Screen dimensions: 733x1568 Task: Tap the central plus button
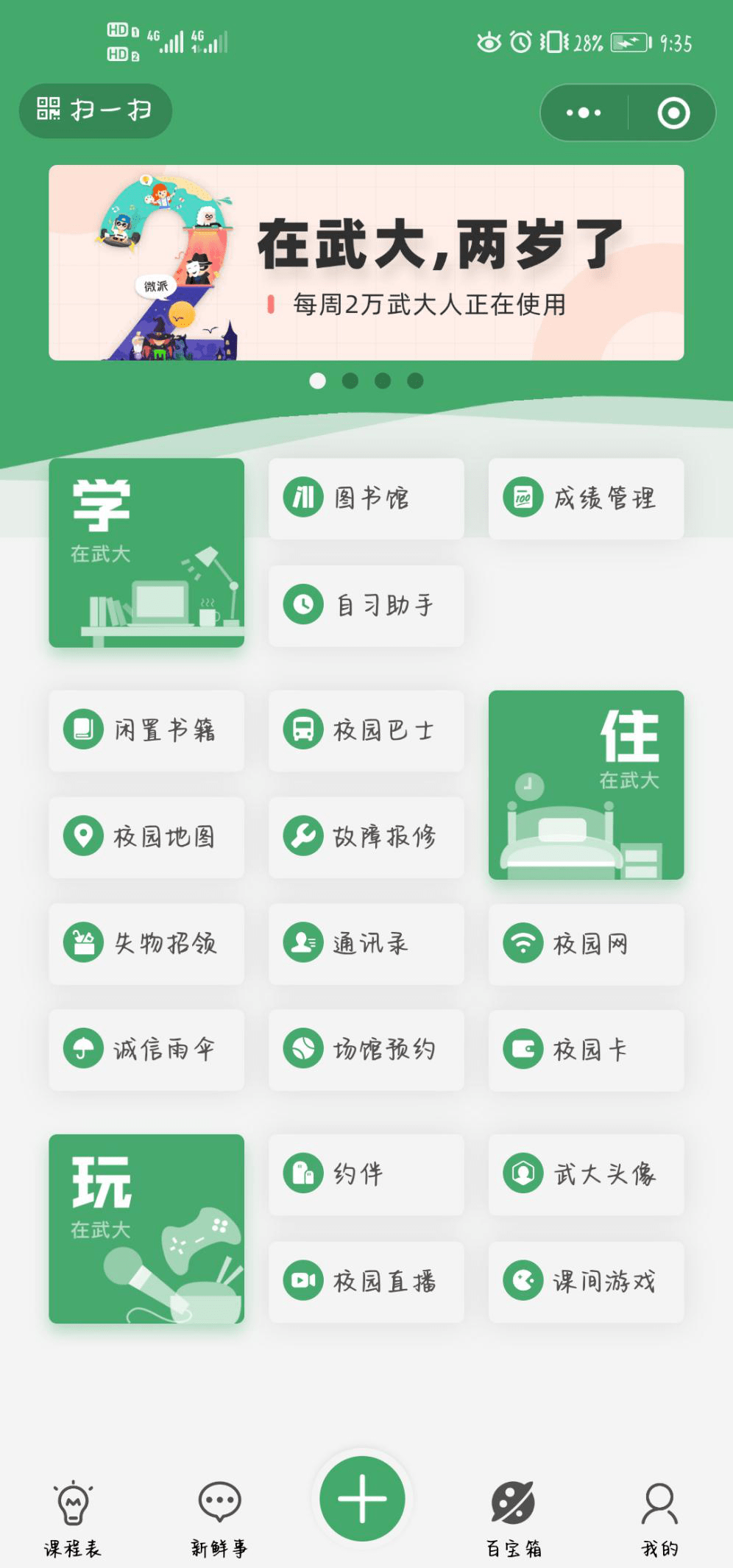click(x=362, y=1499)
